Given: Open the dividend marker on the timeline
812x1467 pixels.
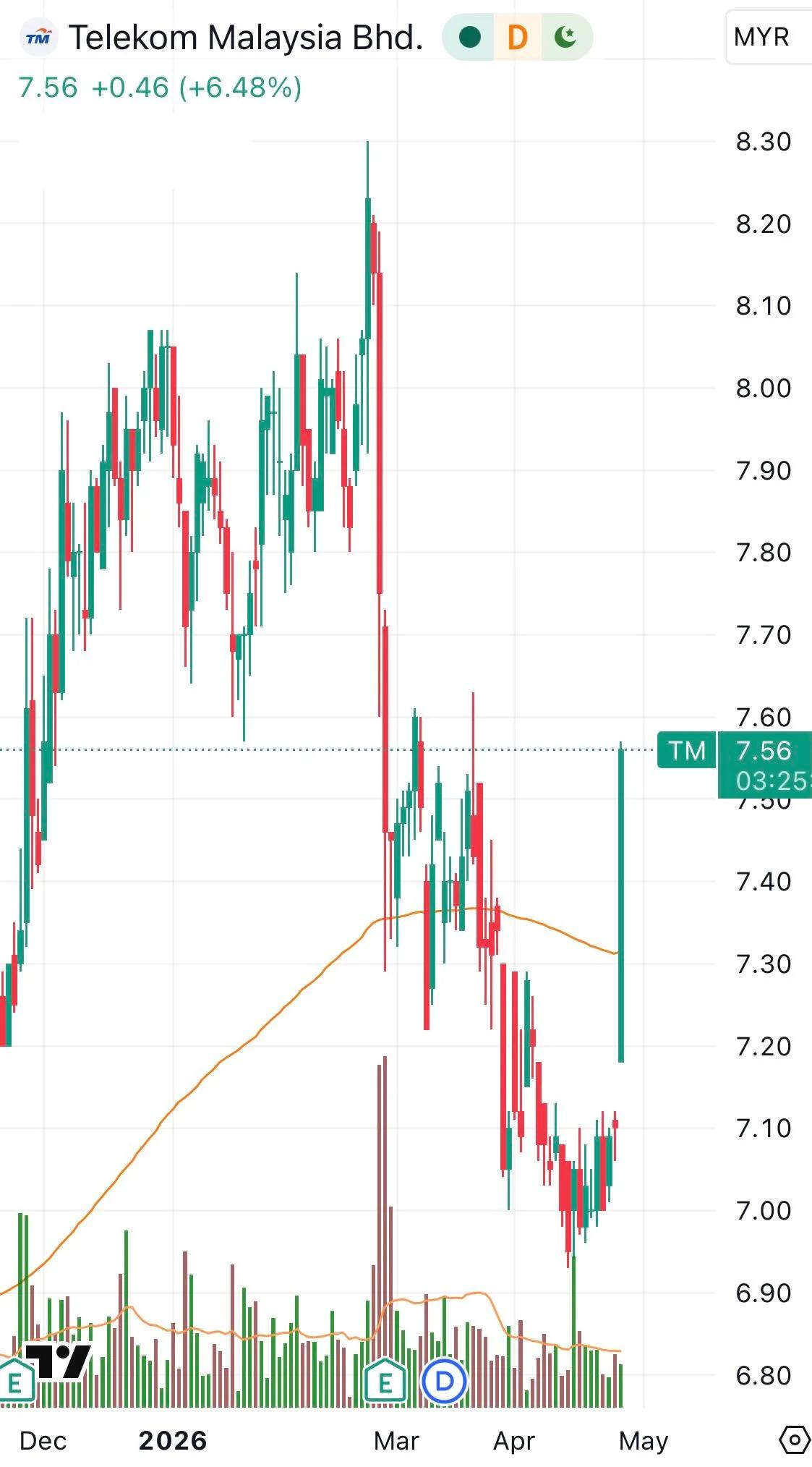Looking at the screenshot, I should [x=444, y=1382].
